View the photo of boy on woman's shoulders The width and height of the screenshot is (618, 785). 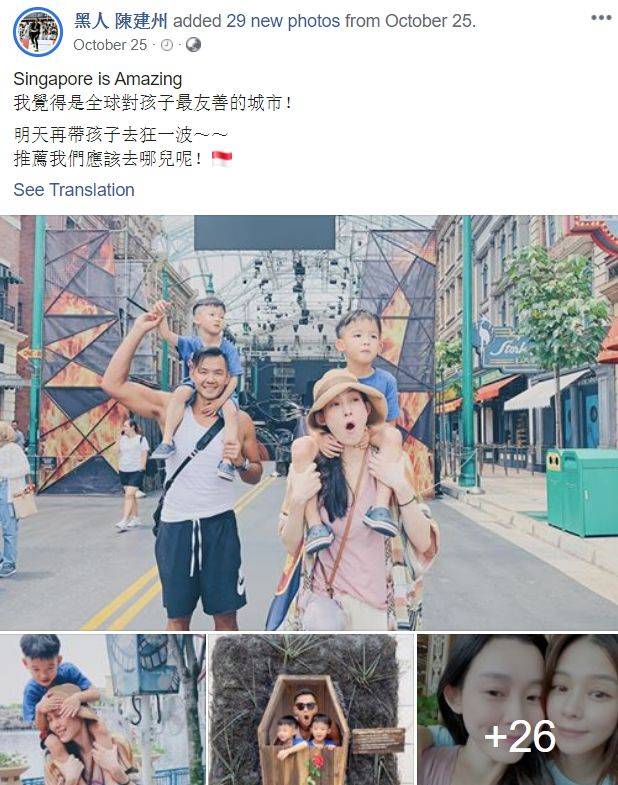[102, 709]
